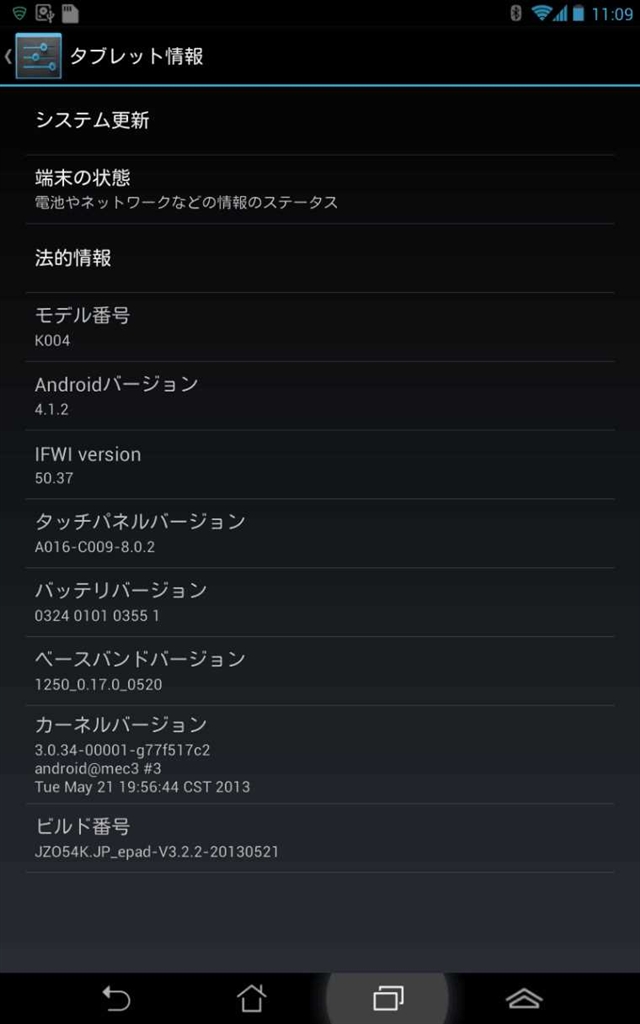Open 法的情報 legal information
640x1024 pixels.
click(x=320, y=258)
